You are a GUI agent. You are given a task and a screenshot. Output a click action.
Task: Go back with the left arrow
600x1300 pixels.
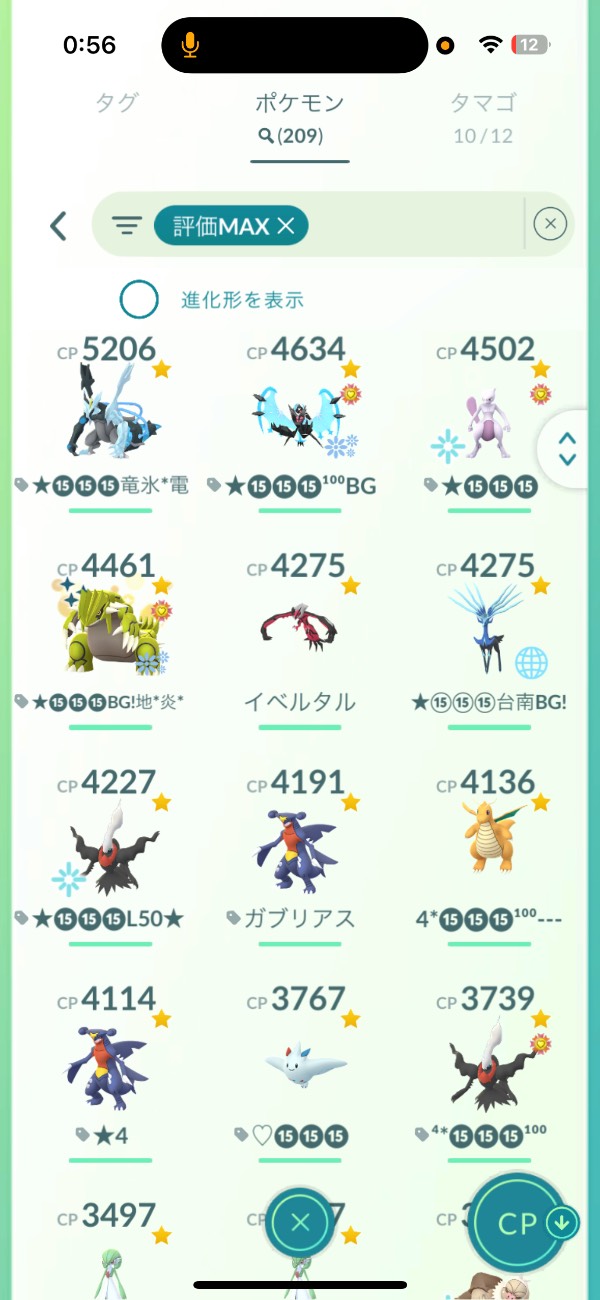pos(58,226)
